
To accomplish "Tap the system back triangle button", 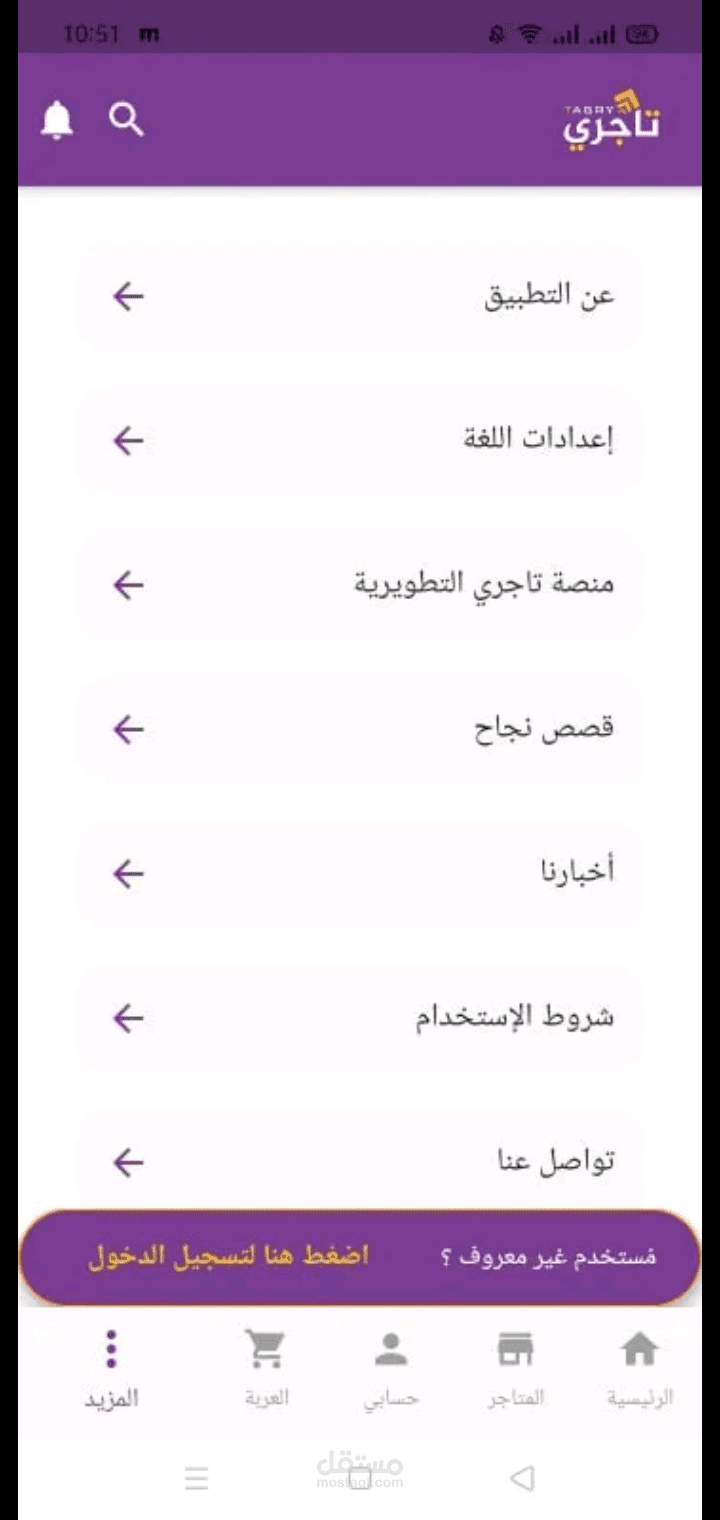I will [x=522, y=1478].
